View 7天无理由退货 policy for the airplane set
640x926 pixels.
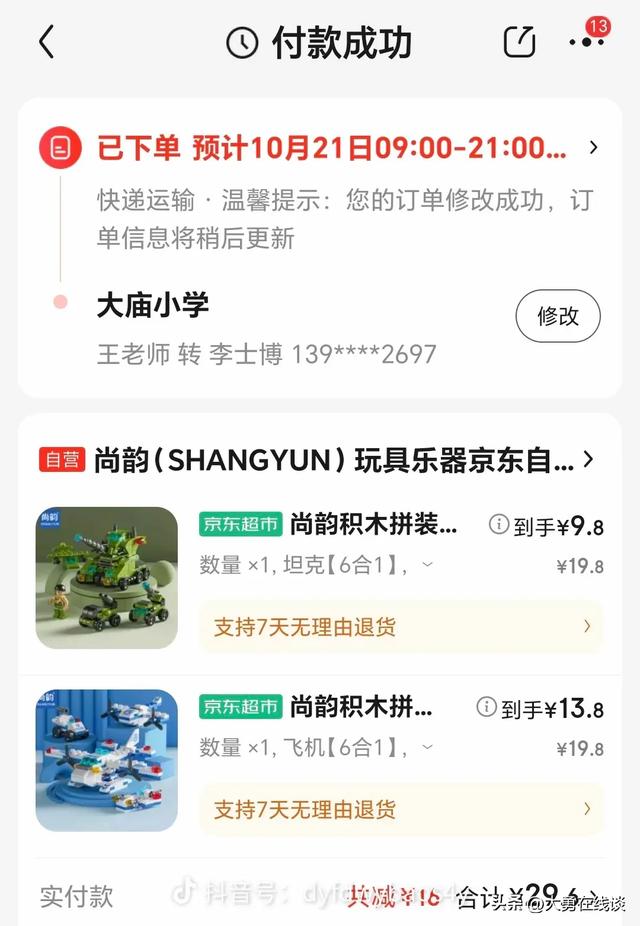[x=402, y=809]
